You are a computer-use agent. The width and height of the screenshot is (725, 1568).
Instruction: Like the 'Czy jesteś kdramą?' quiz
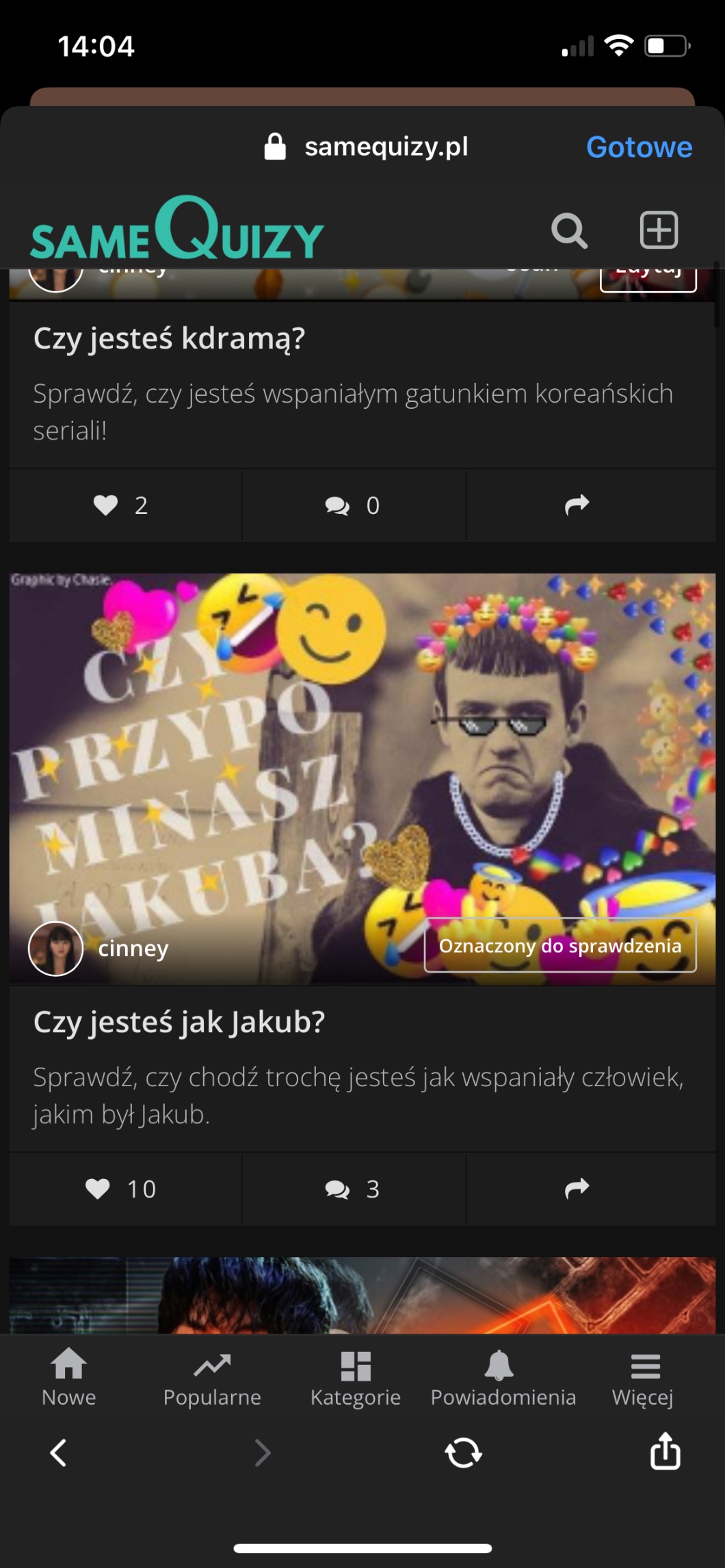[122, 505]
